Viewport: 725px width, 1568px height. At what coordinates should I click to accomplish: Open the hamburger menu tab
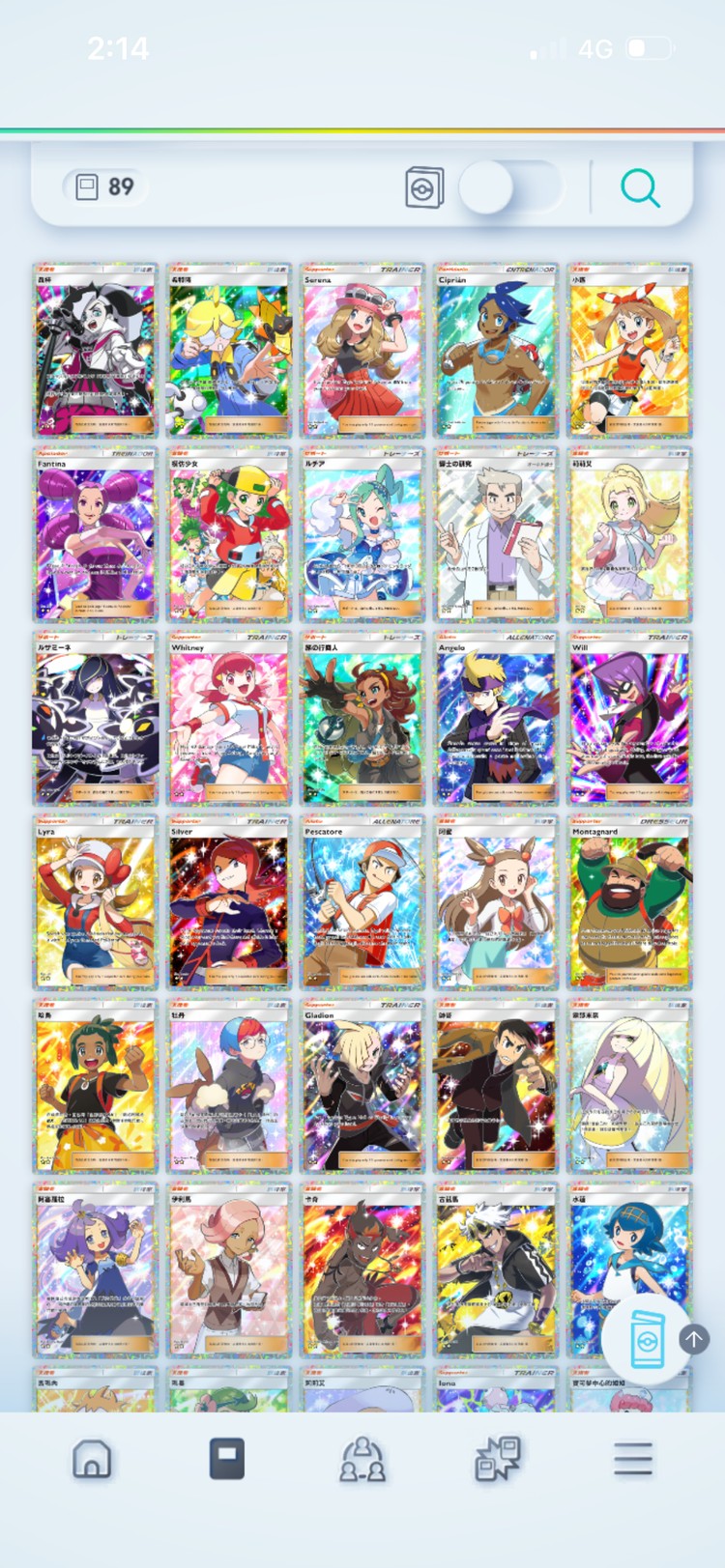633,1459
